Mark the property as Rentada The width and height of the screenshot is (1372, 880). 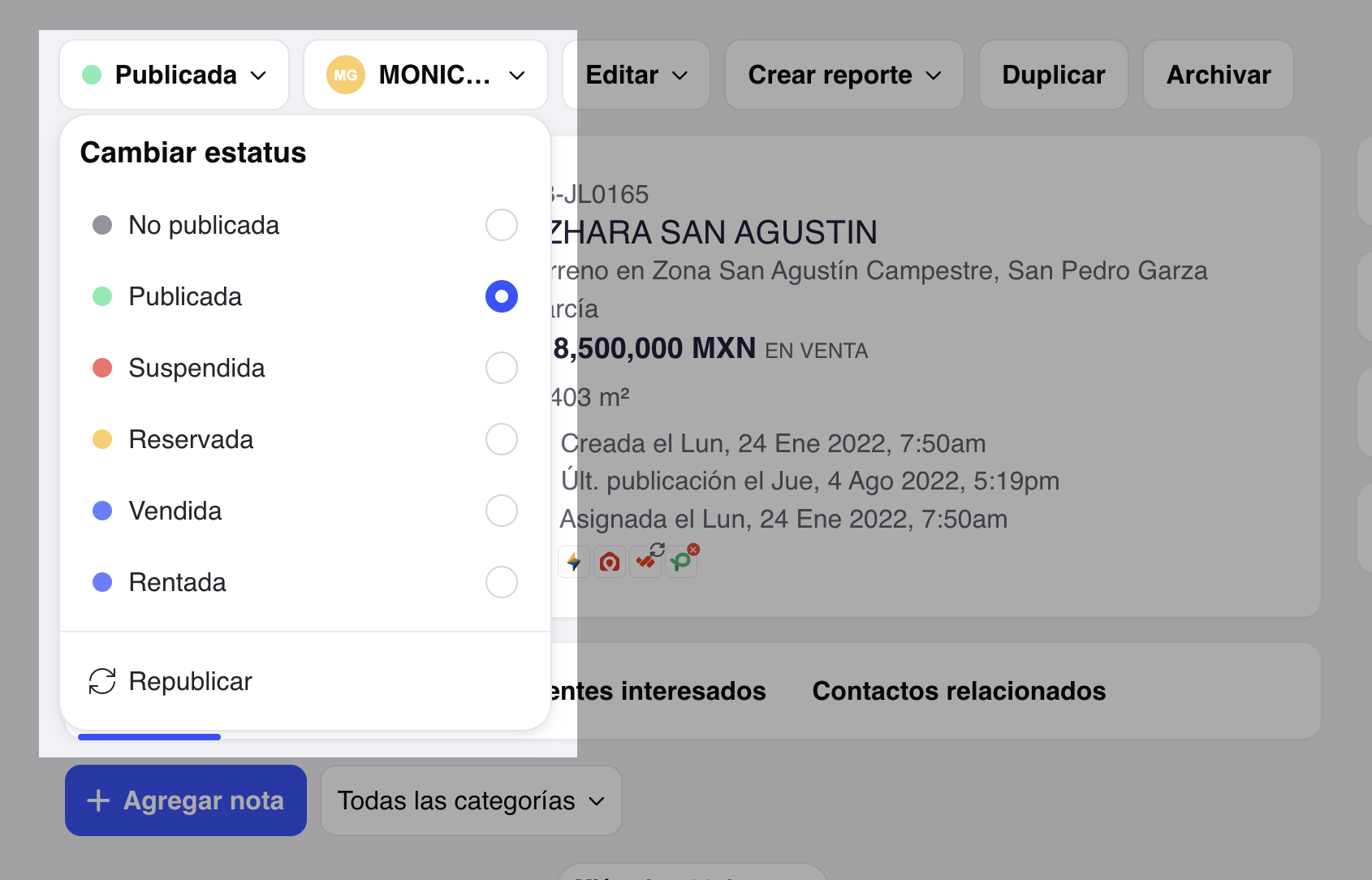[x=305, y=582]
